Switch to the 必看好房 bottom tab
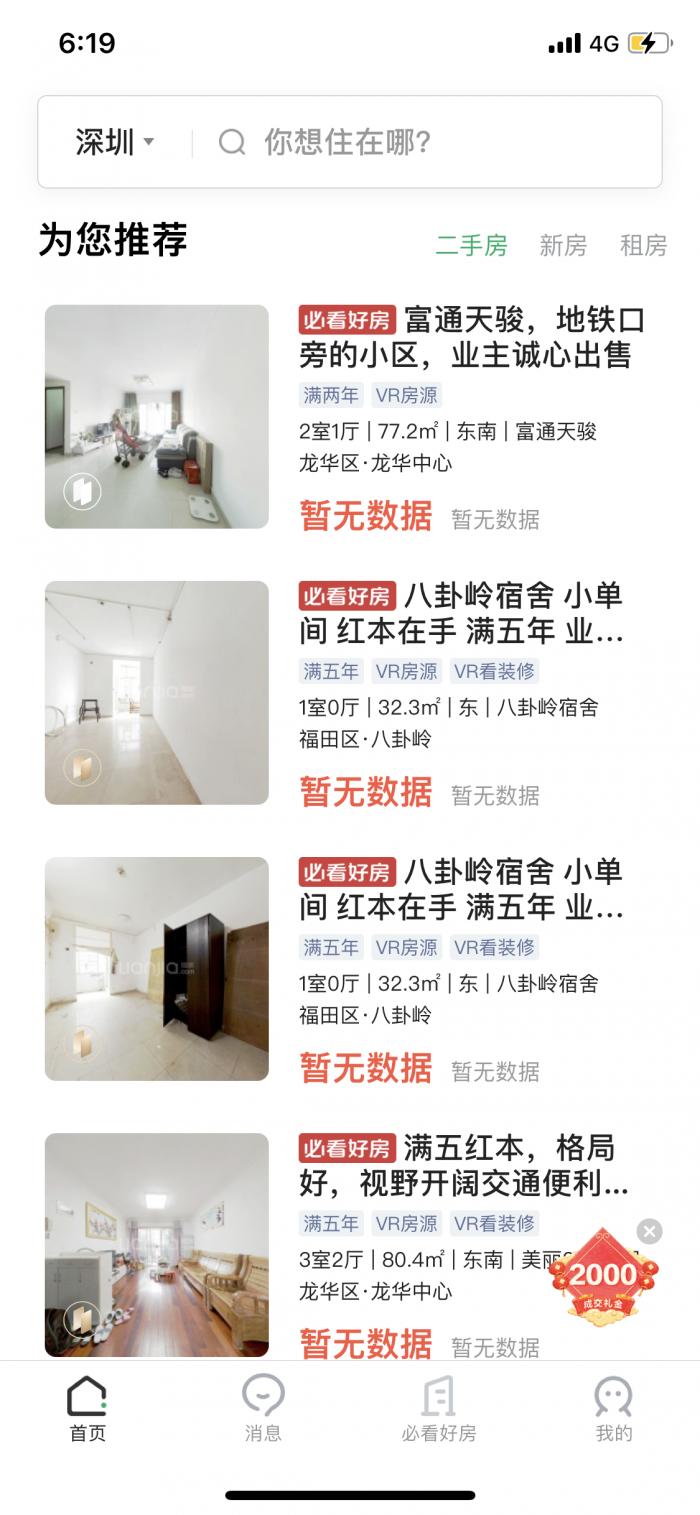 438,1408
